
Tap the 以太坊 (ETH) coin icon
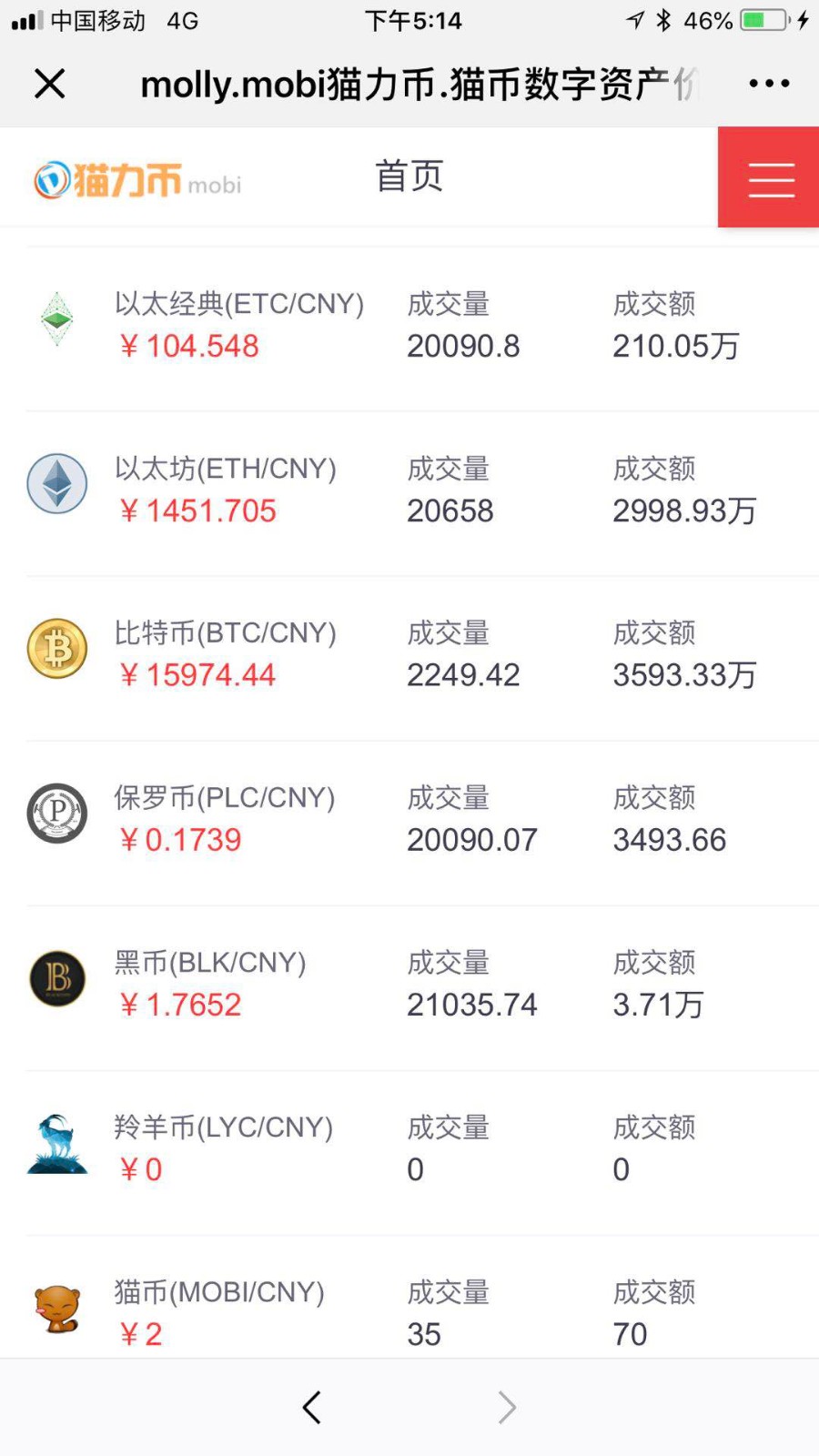[x=56, y=484]
